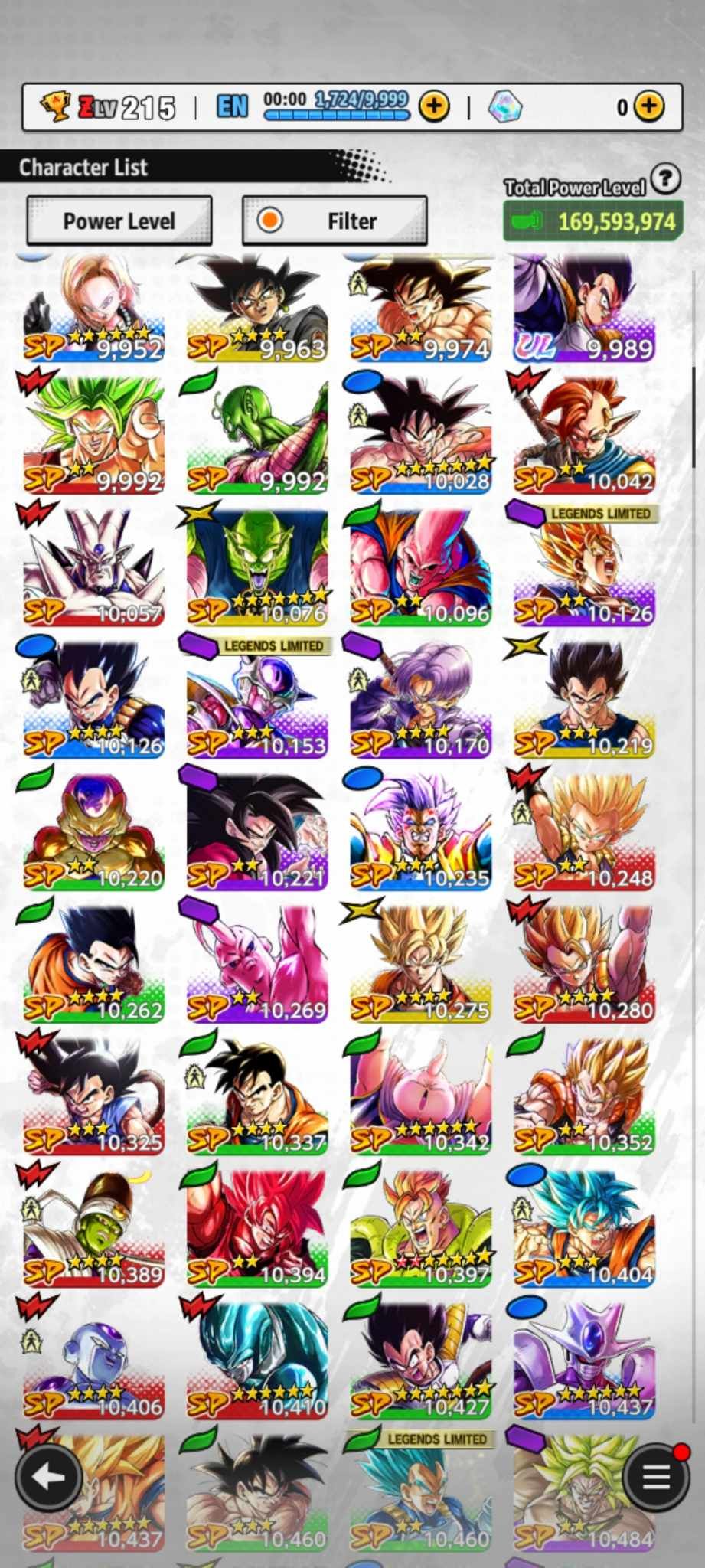The height and width of the screenshot is (1568, 705).
Task: Add Chrono Crystals with plus button
Action: 648,106
